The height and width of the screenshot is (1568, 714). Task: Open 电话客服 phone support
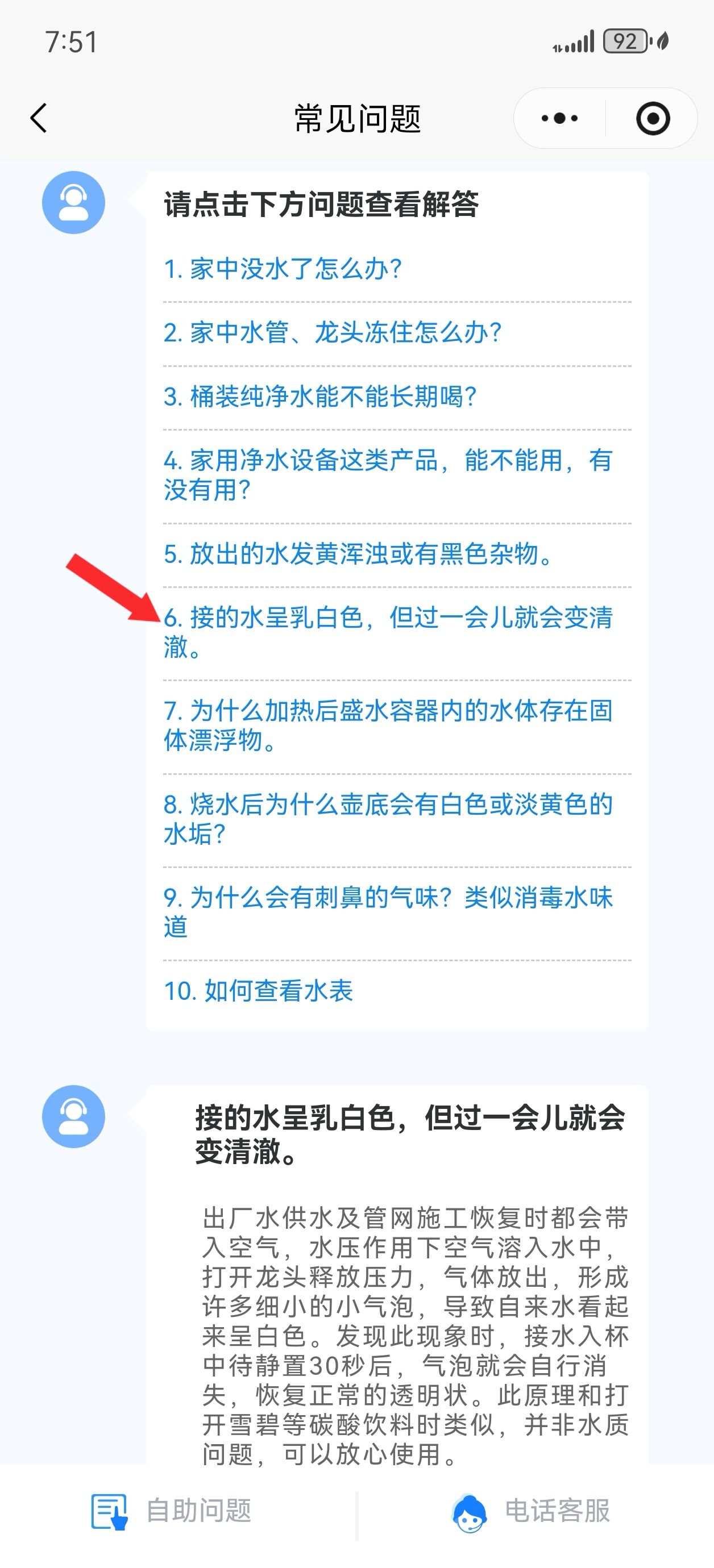(530, 1511)
